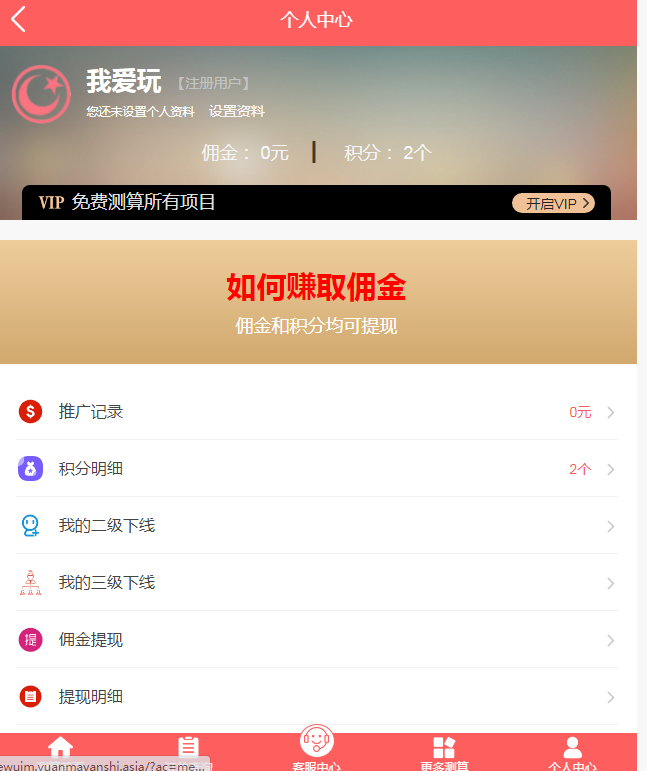Viewport: 647px width, 771px height.
Task: Open 推广记录 row
Action: tap(316, 412)
